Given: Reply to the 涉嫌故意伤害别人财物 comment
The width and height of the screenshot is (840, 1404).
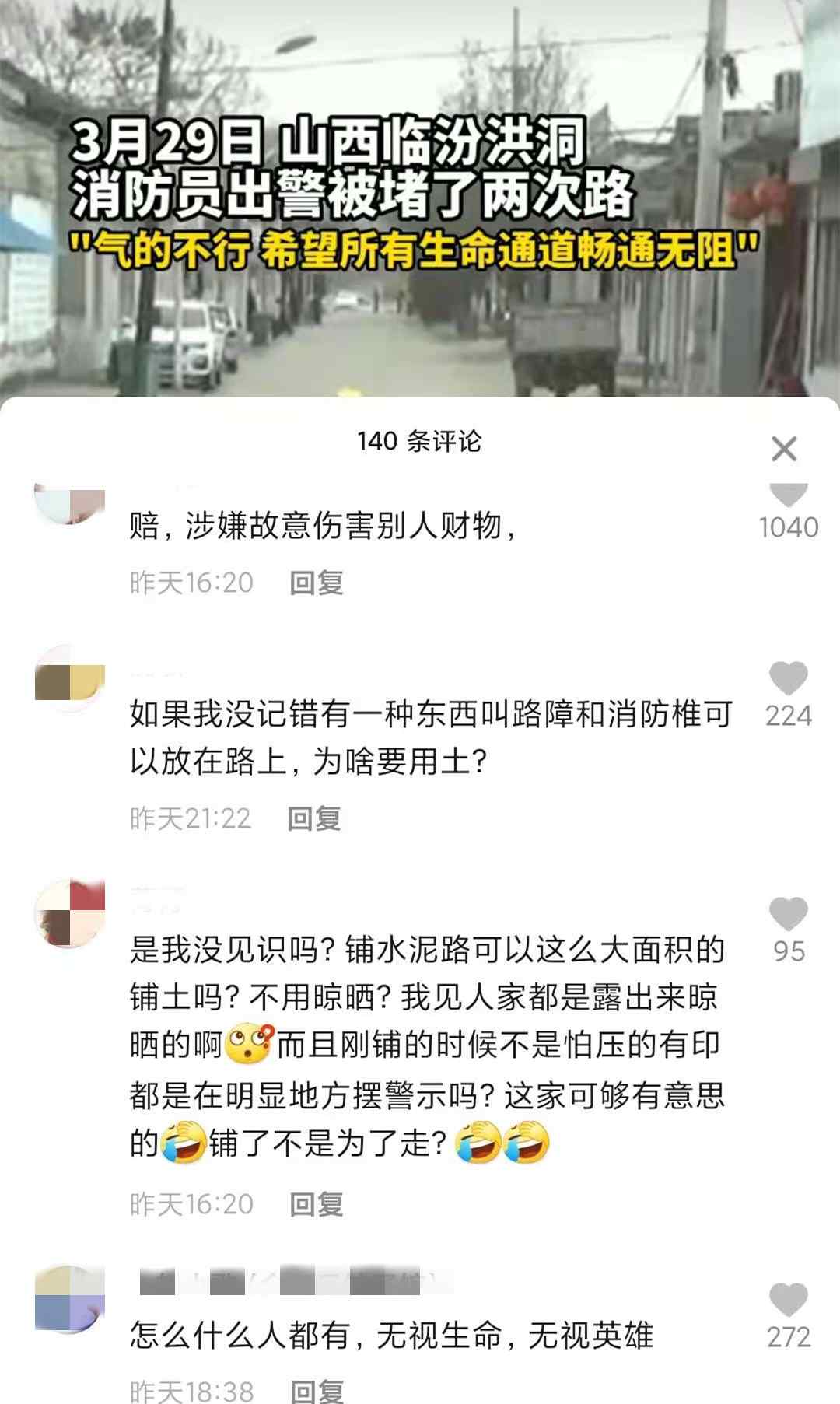Looking at the screenshot, I should 317,583.
